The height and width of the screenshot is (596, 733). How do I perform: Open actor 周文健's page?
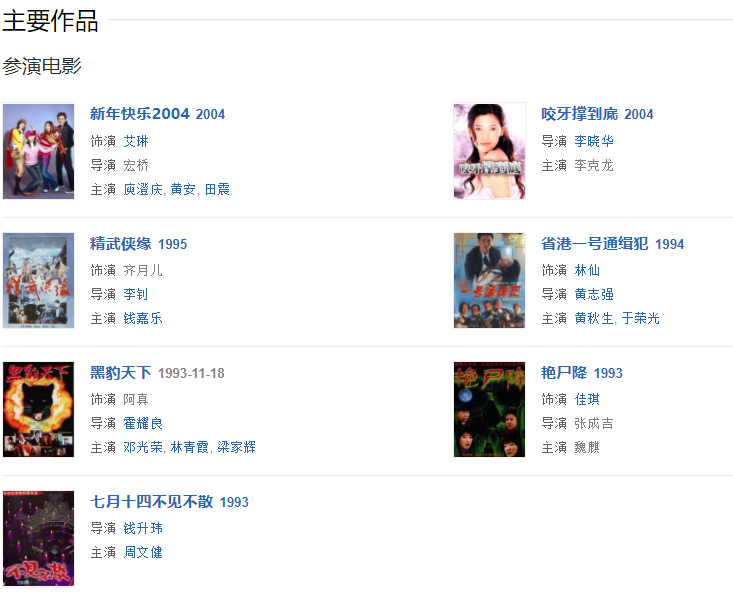[143, 552]
